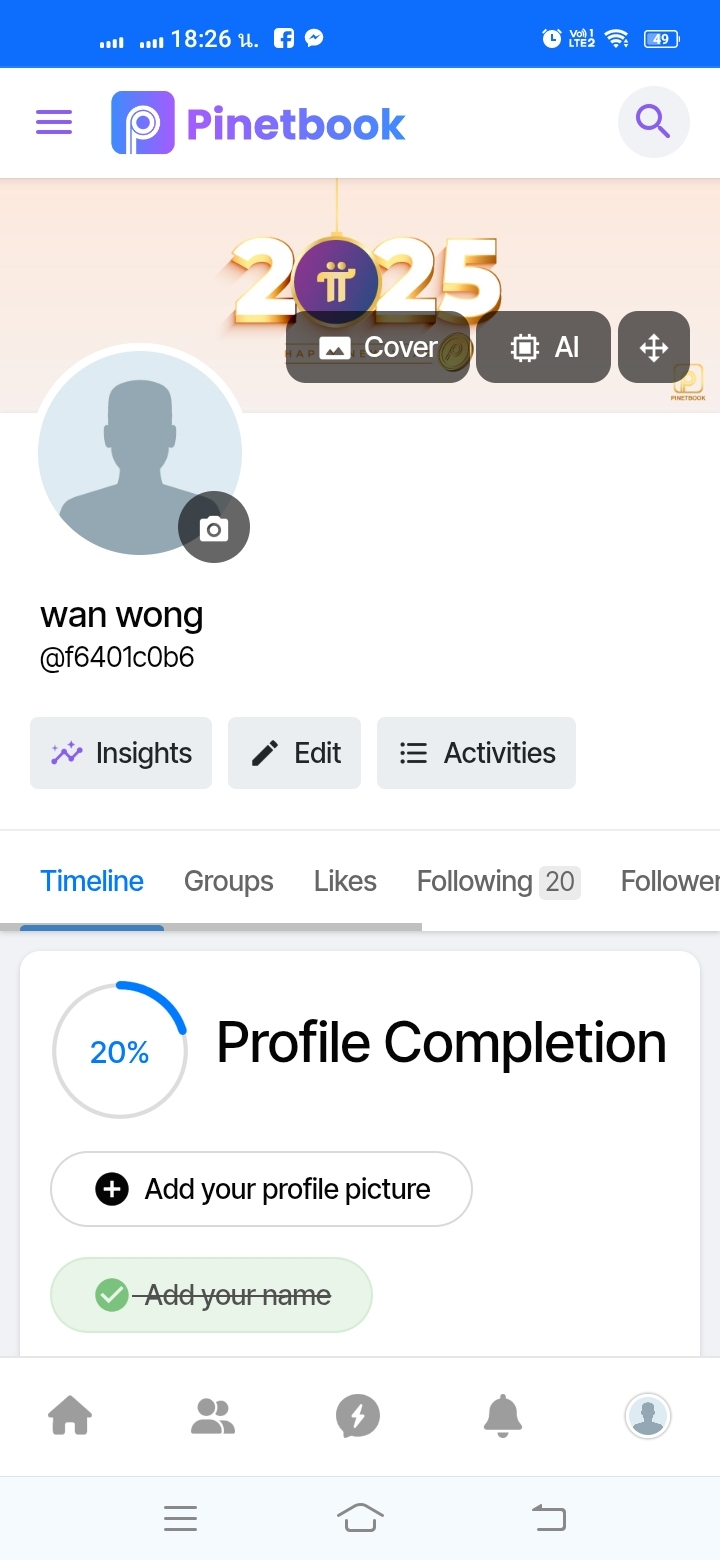Open the friends icon in bottom bar

coord(213,1416)
